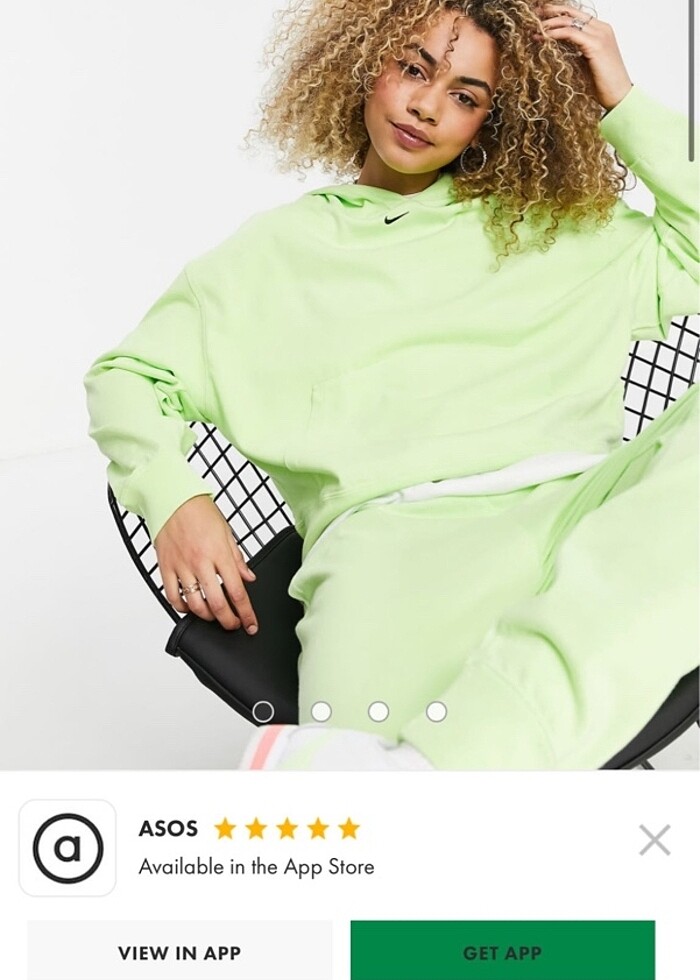700x980 pixels.
Task: Jump to the fourth product photo dot
Action: 436,711
